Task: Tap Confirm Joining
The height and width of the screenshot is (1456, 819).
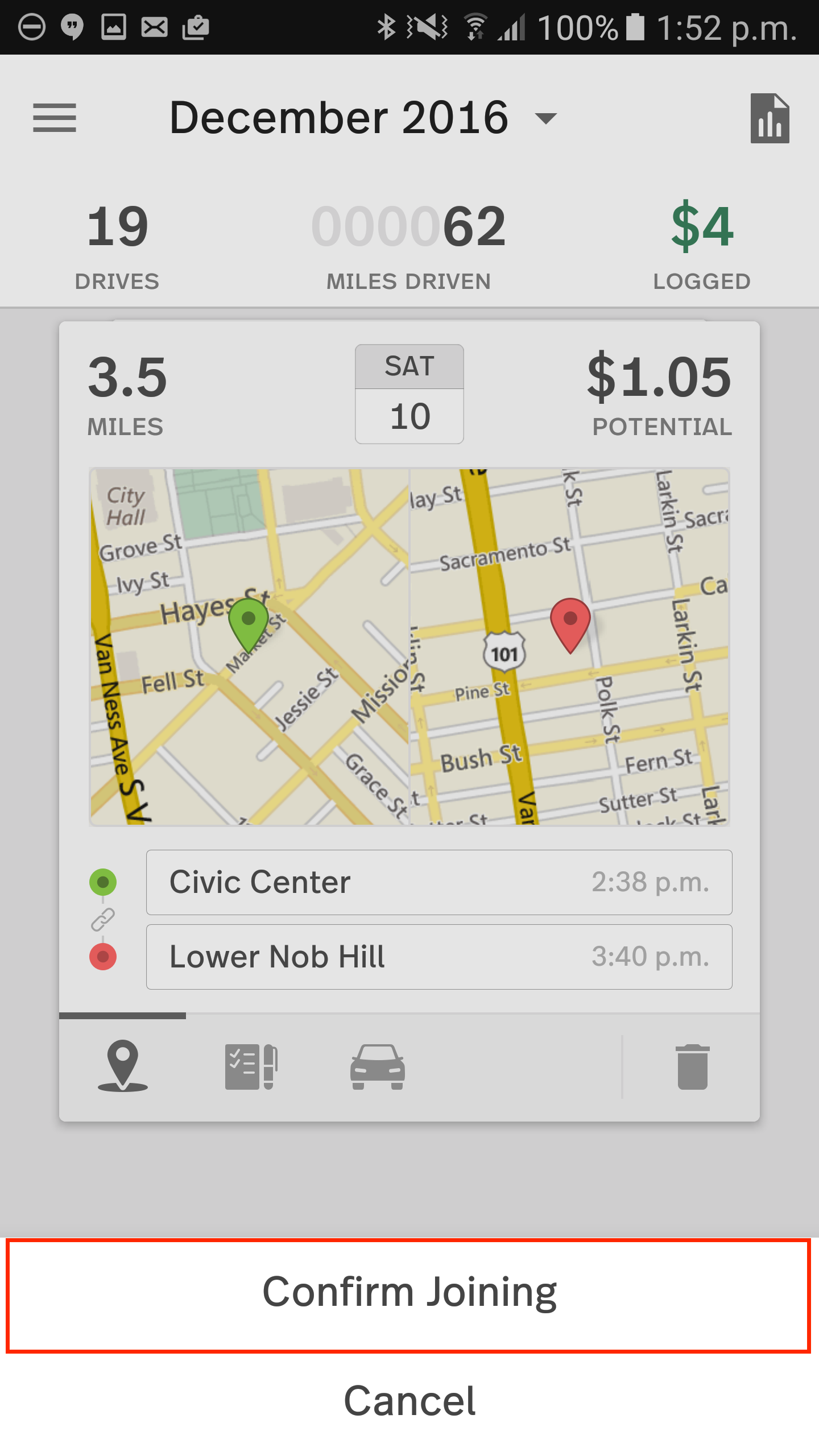Action: [408, 1295]
